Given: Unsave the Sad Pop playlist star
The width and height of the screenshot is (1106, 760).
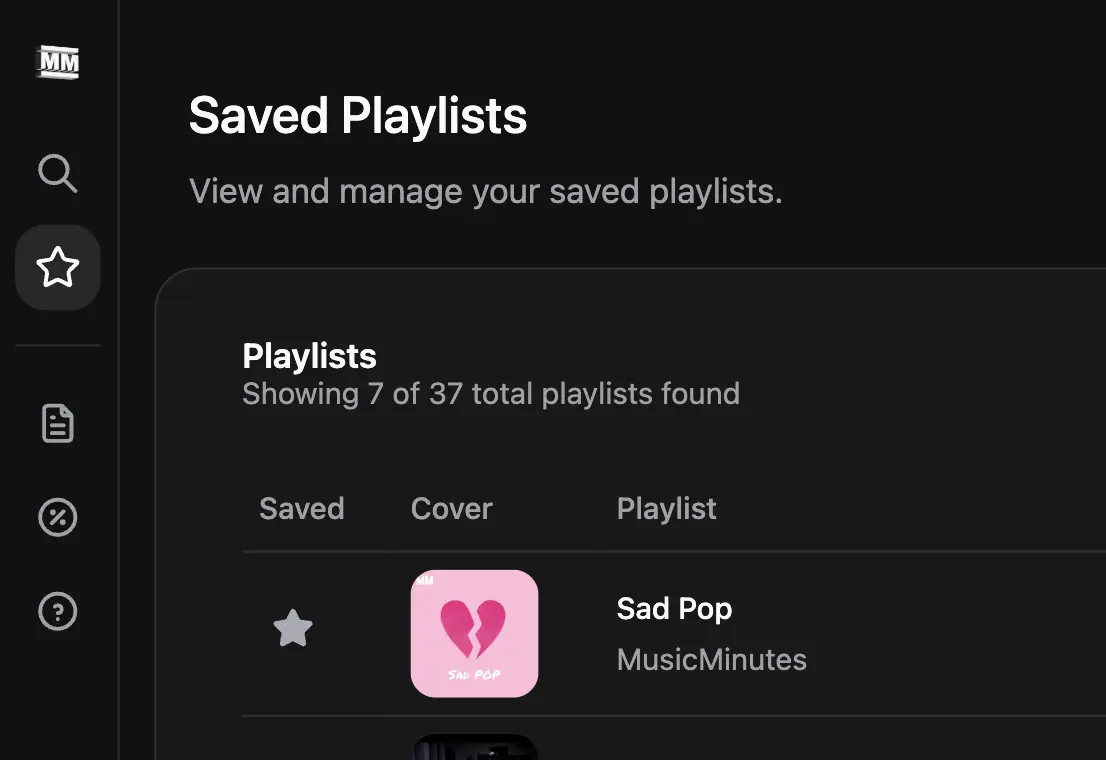Looking at the screenshot, I should pos(293,629).
